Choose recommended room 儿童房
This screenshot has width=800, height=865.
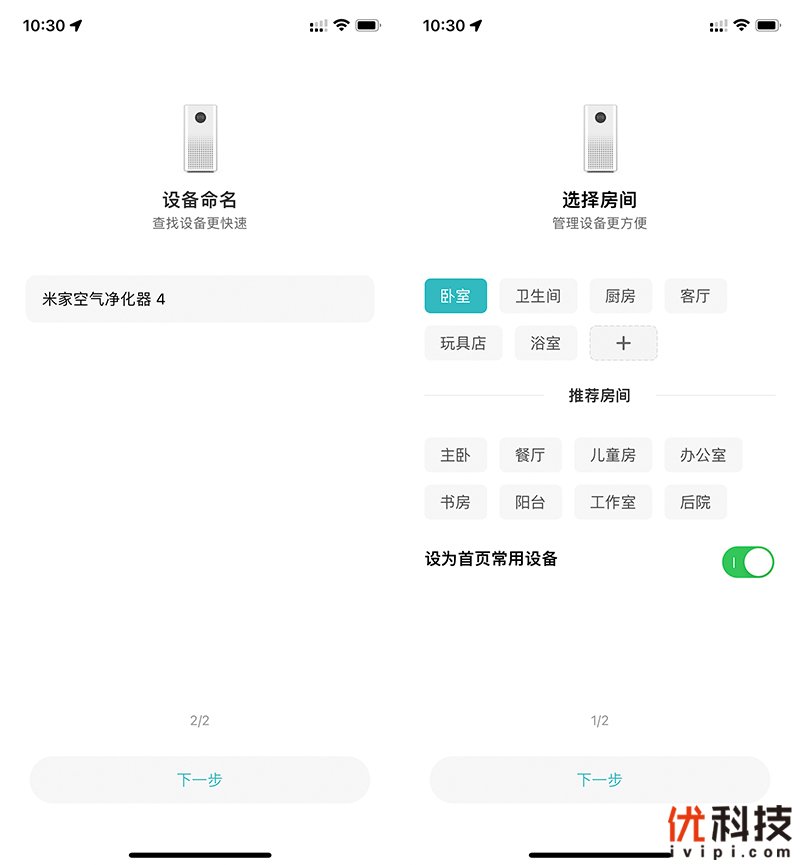(x=613, y=455)
